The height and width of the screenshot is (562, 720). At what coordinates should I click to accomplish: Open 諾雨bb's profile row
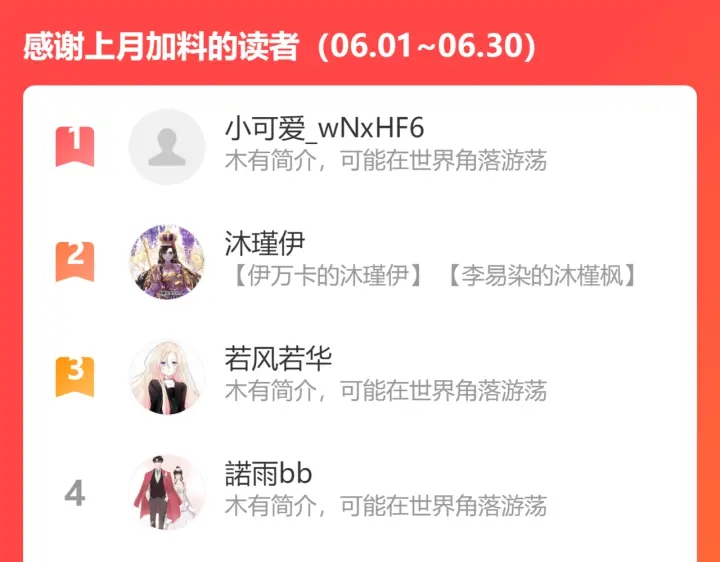point(360,492)
